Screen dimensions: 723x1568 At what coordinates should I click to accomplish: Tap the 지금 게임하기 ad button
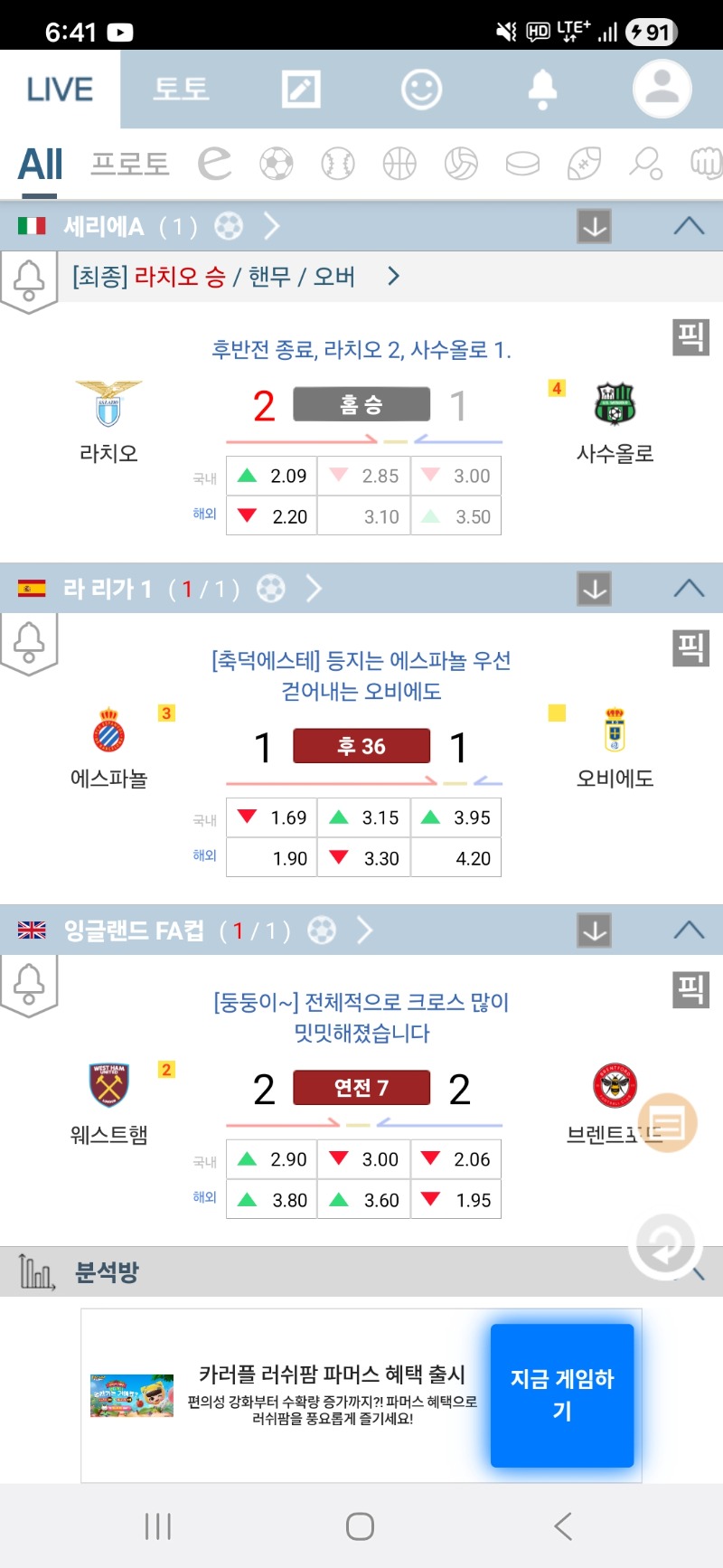pyautogui.click(x=561, y=1394)
